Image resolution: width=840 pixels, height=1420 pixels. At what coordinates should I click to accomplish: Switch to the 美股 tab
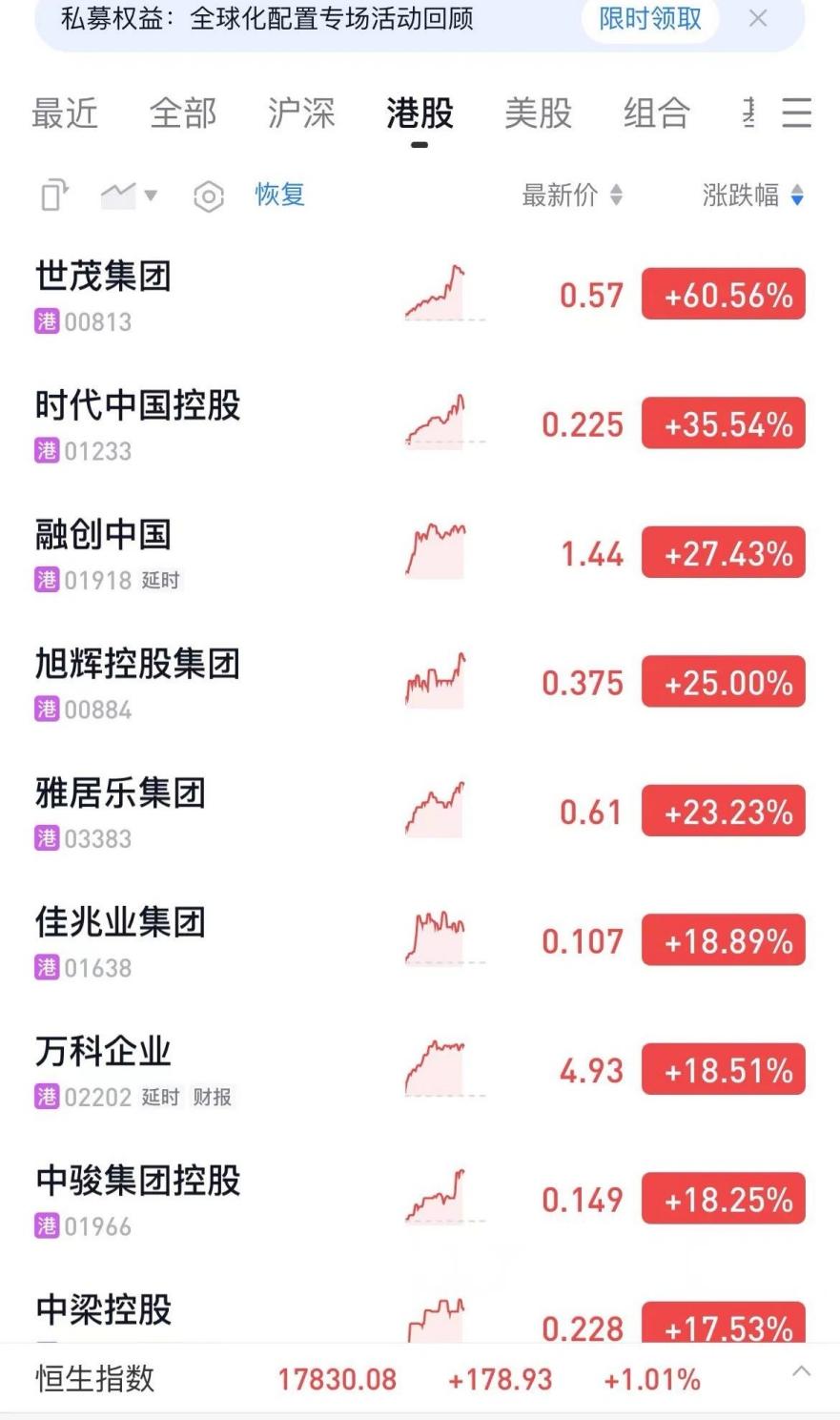click(538, 113)
